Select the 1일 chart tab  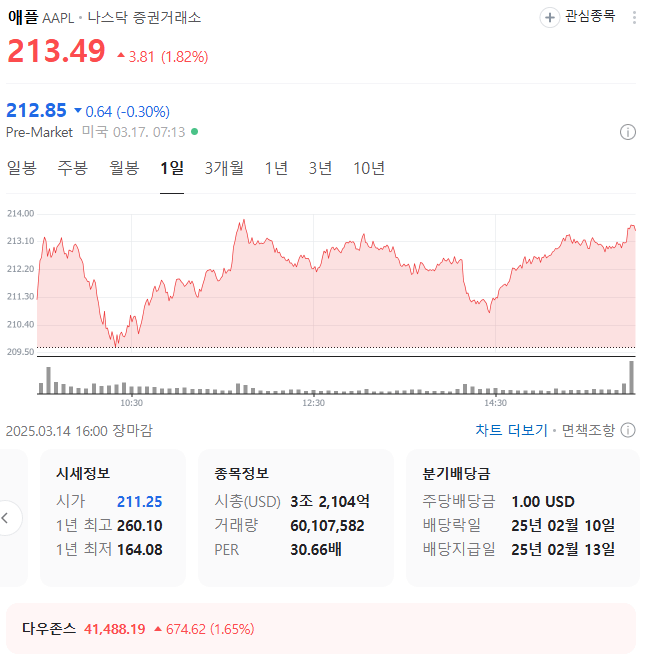(x=172, y=169)
